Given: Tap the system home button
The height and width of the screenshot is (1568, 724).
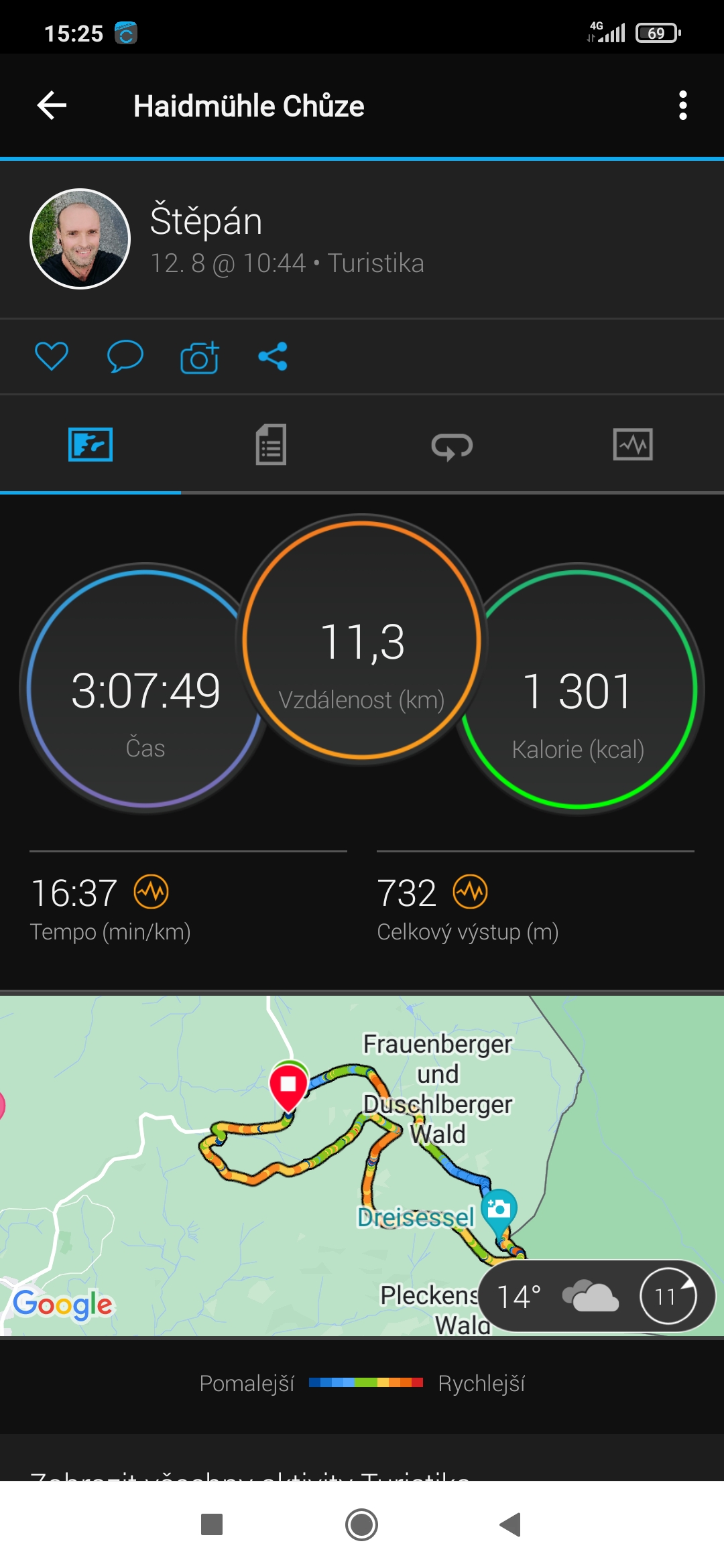Looking at the screenshot, I should [x=362, y=1525].
